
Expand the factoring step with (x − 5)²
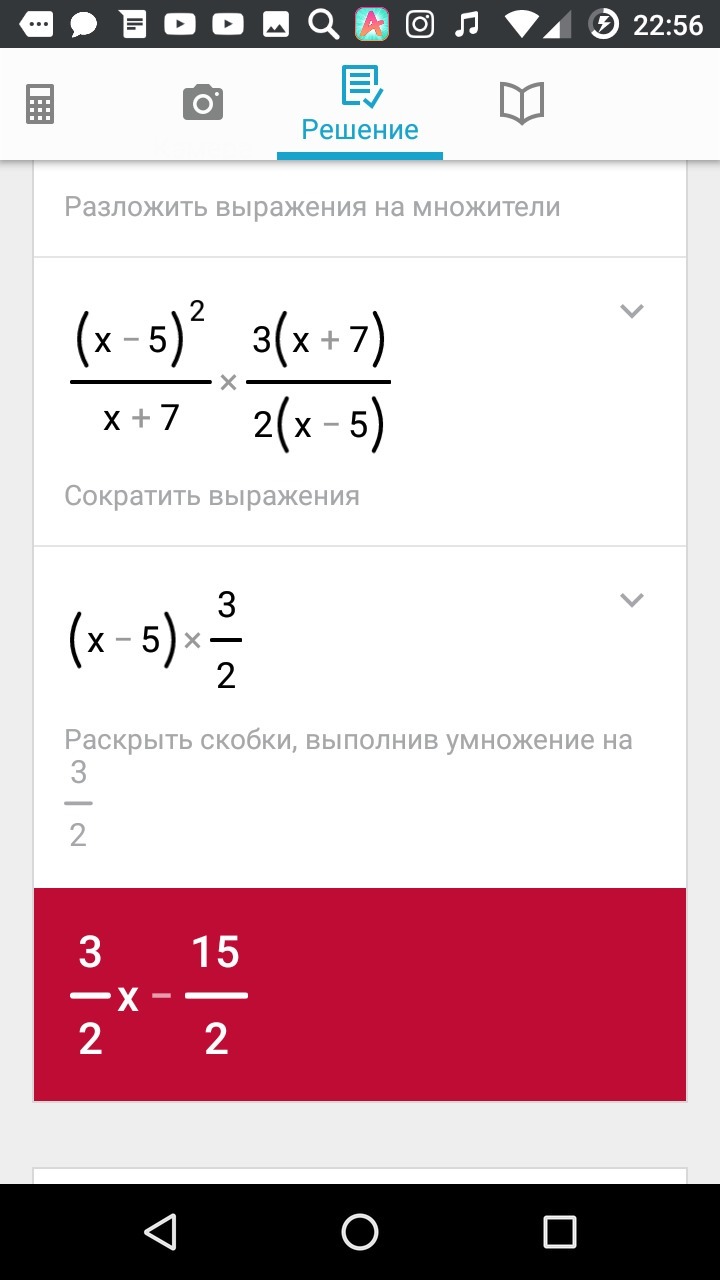(x=631, y=311)
